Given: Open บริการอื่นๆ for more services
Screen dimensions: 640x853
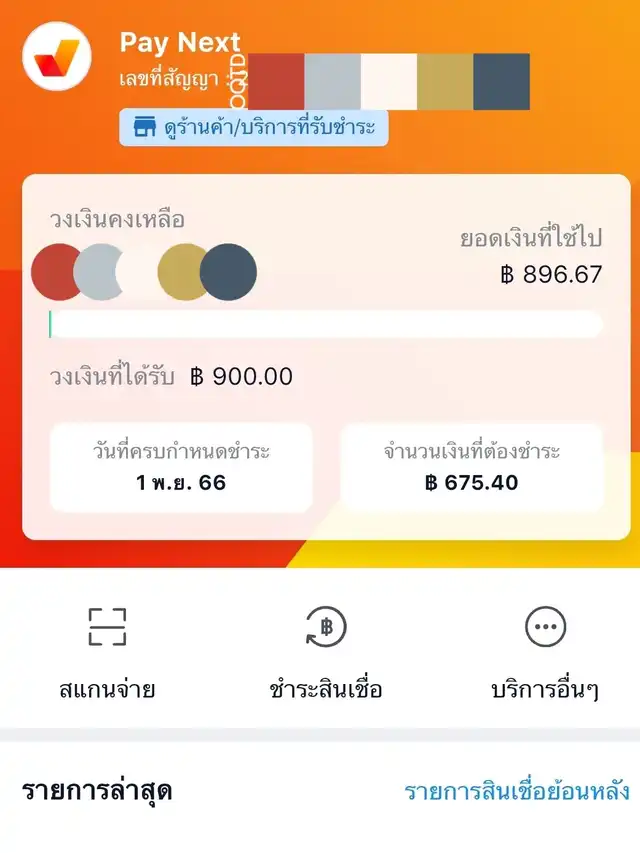Looking at the screenshot, I should (x=546, y=650).
